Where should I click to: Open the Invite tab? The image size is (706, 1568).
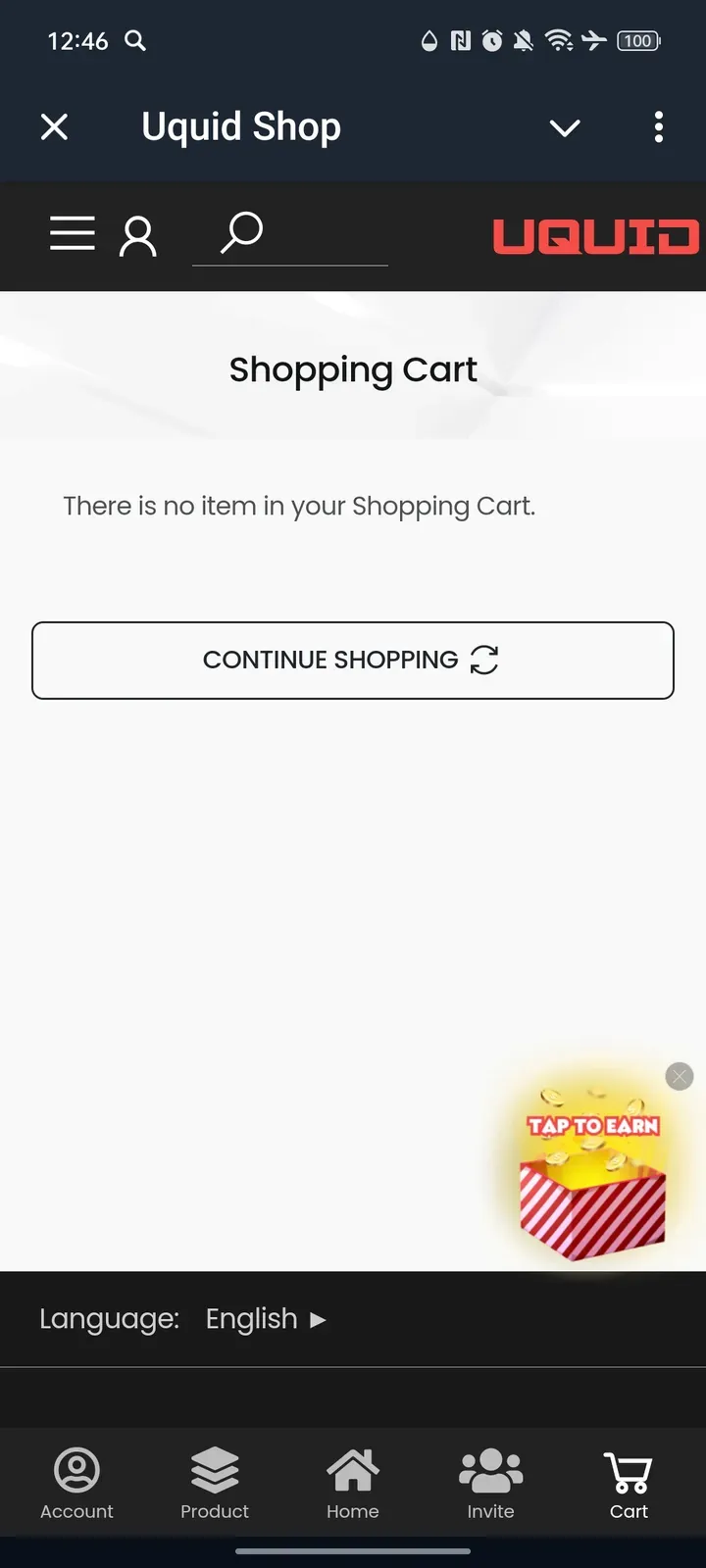click(490, 1483)
